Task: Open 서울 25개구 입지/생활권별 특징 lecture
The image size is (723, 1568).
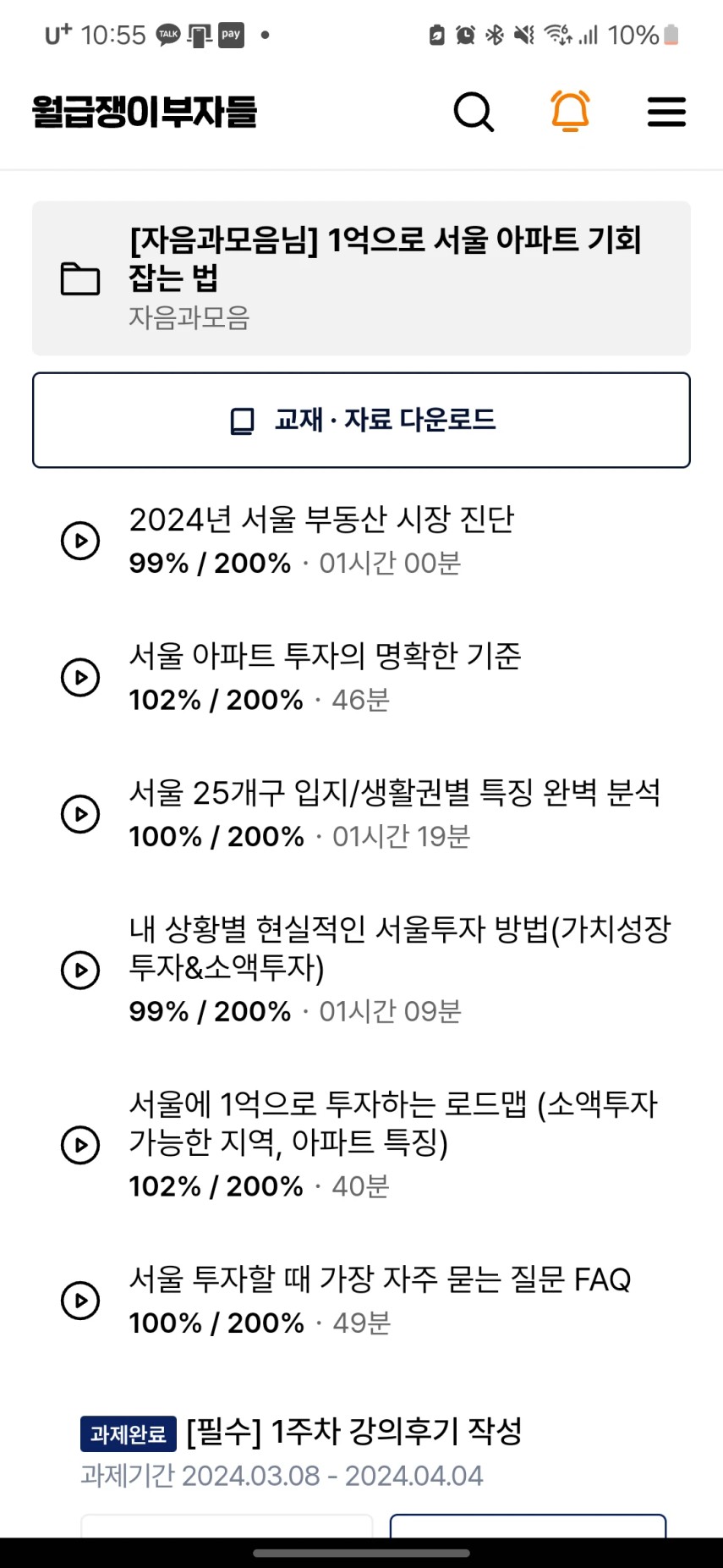Action: pos(361,813)
